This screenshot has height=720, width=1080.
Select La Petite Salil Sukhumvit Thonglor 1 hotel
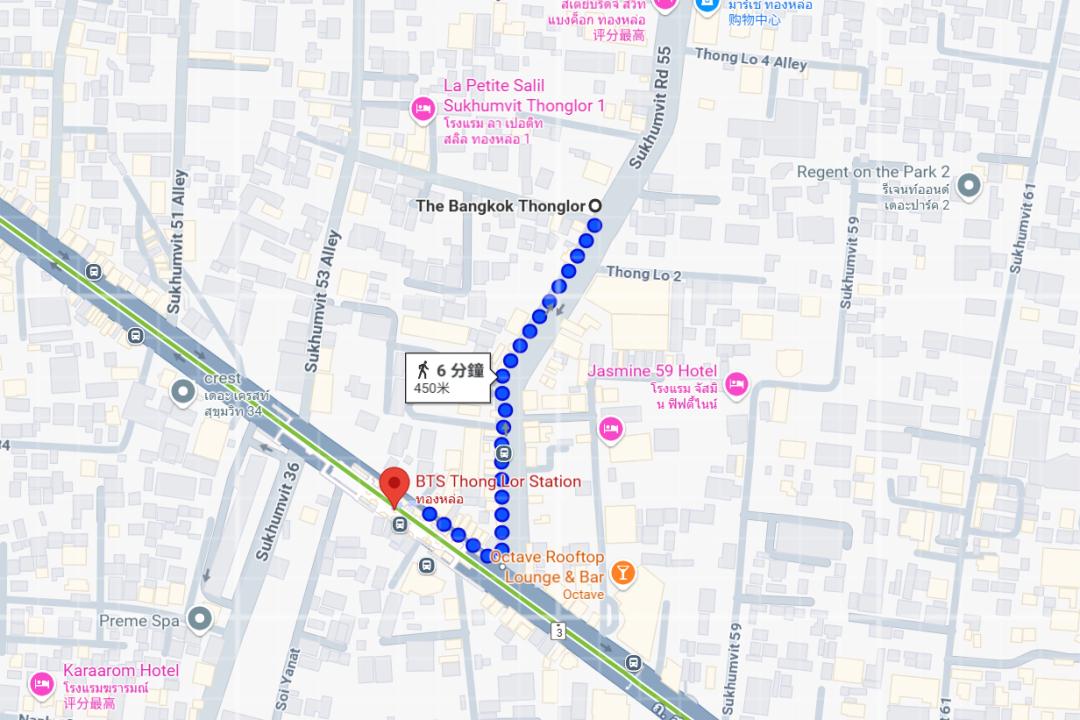click(423, 107)
